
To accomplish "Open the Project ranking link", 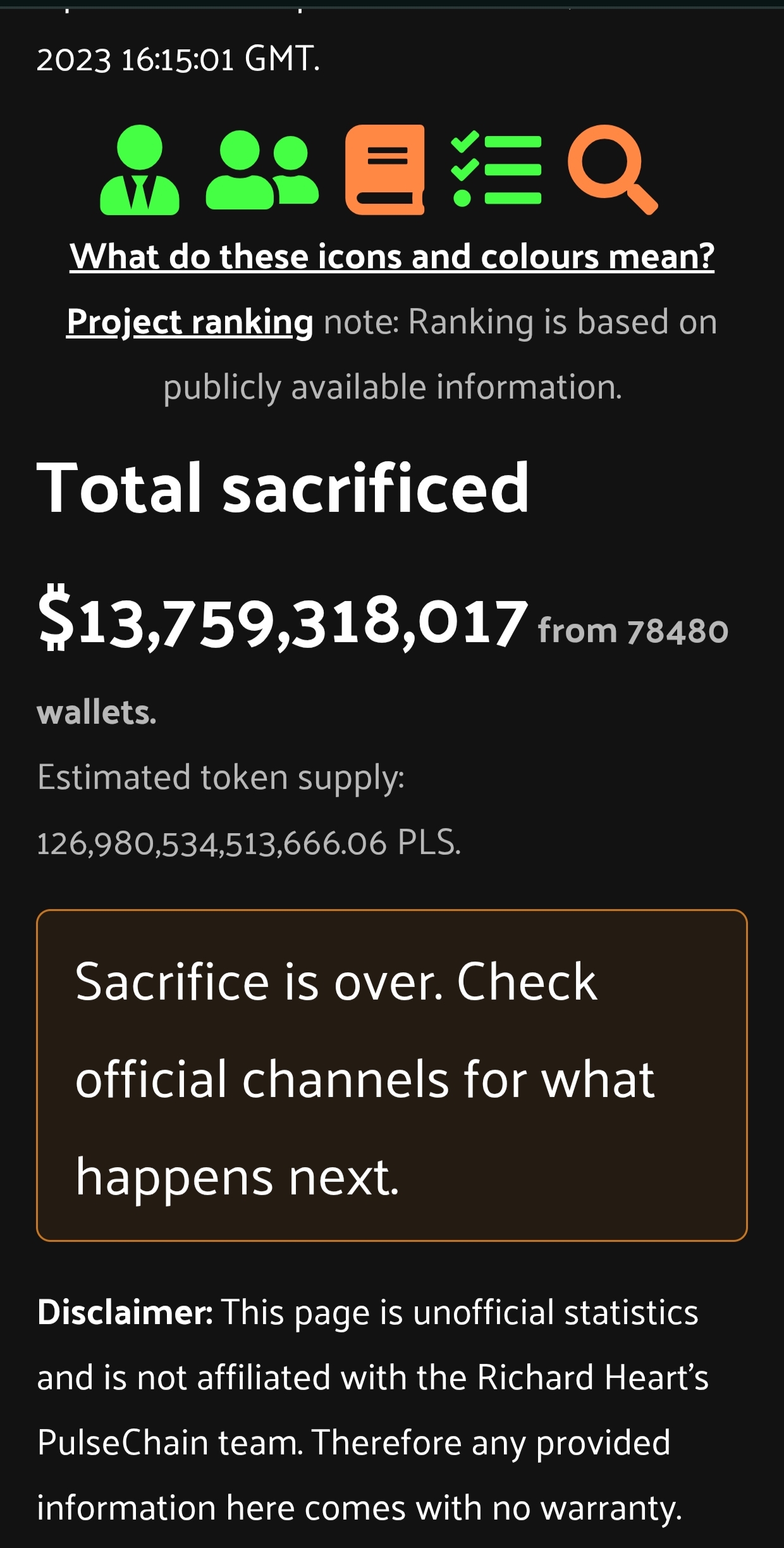I will click(x=190, y=322).
